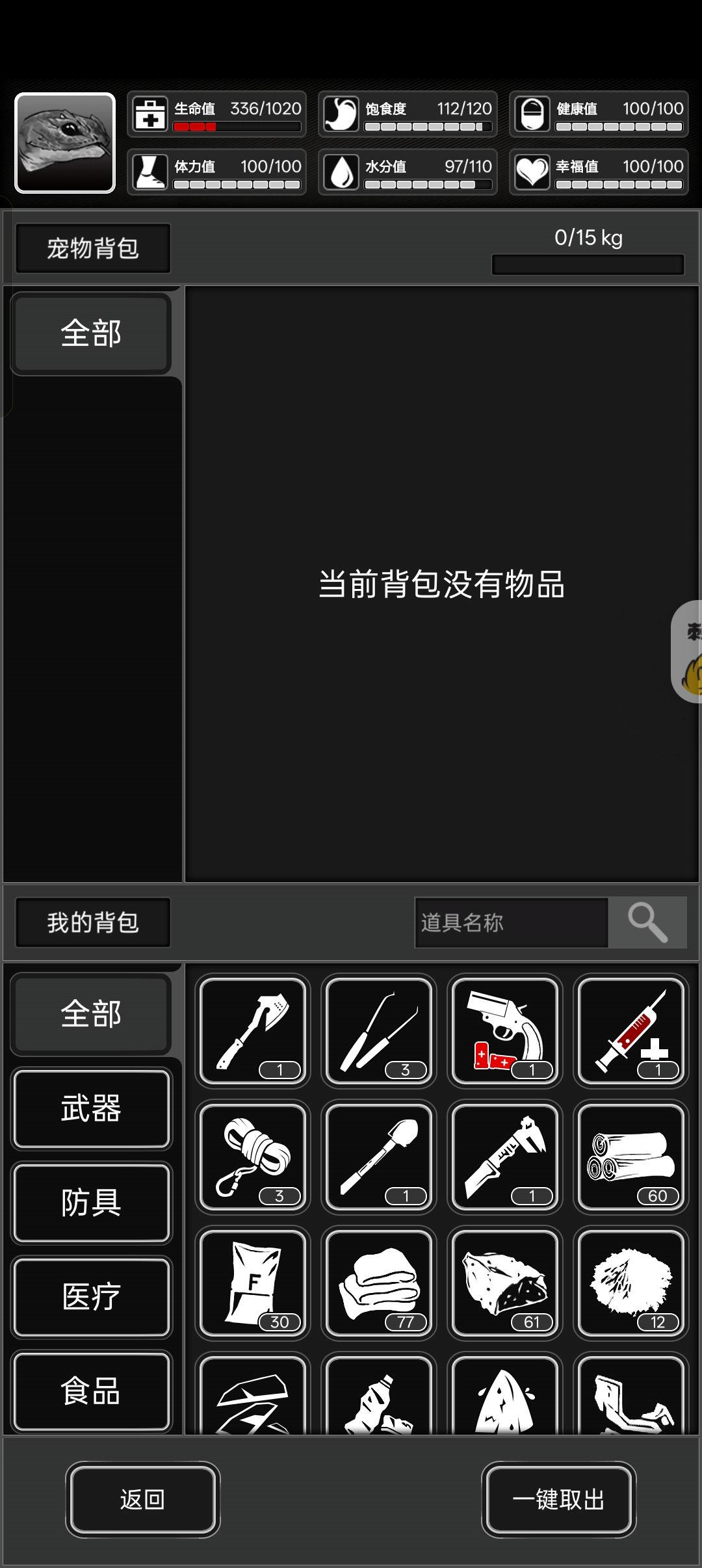Open the 医疗 medical category
The image size is (702, 1568).
coord(91,1297)
